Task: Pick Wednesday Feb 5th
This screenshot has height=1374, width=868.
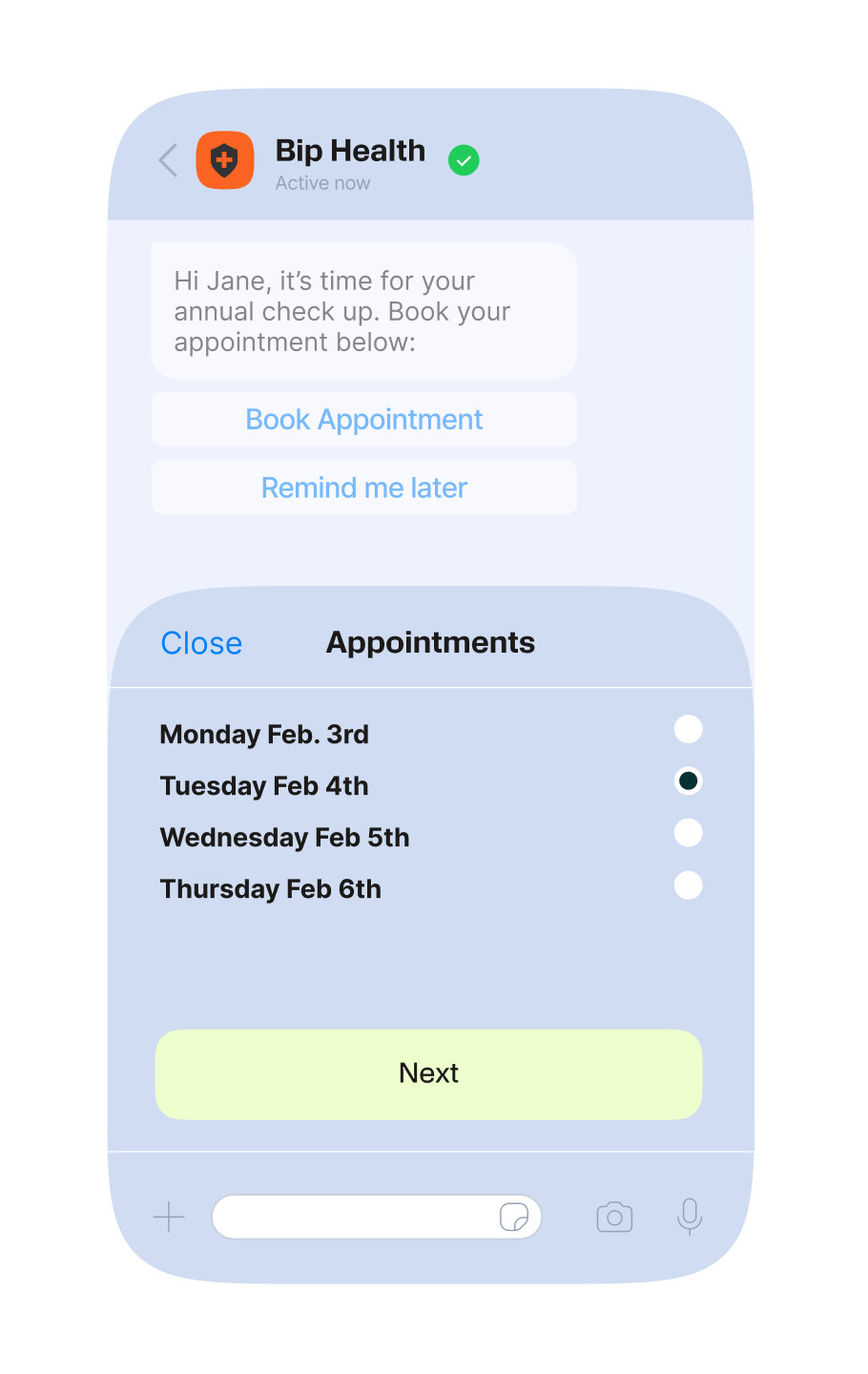Action: point(688,833)
